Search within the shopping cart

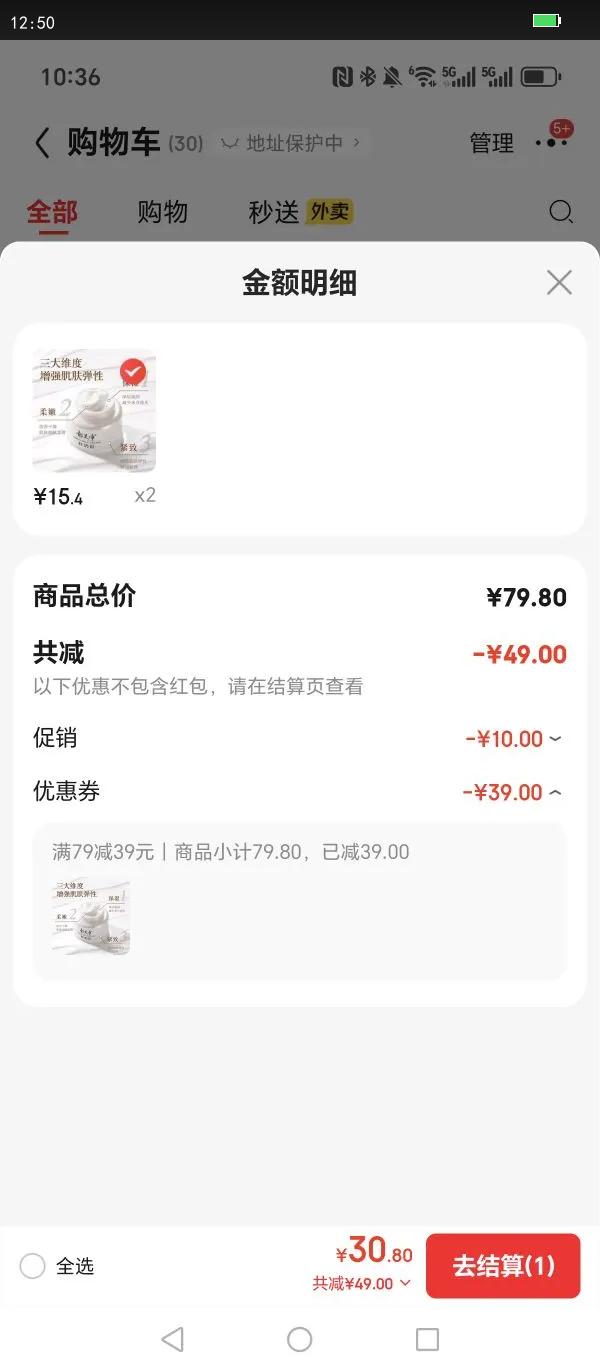click(561, 212)
